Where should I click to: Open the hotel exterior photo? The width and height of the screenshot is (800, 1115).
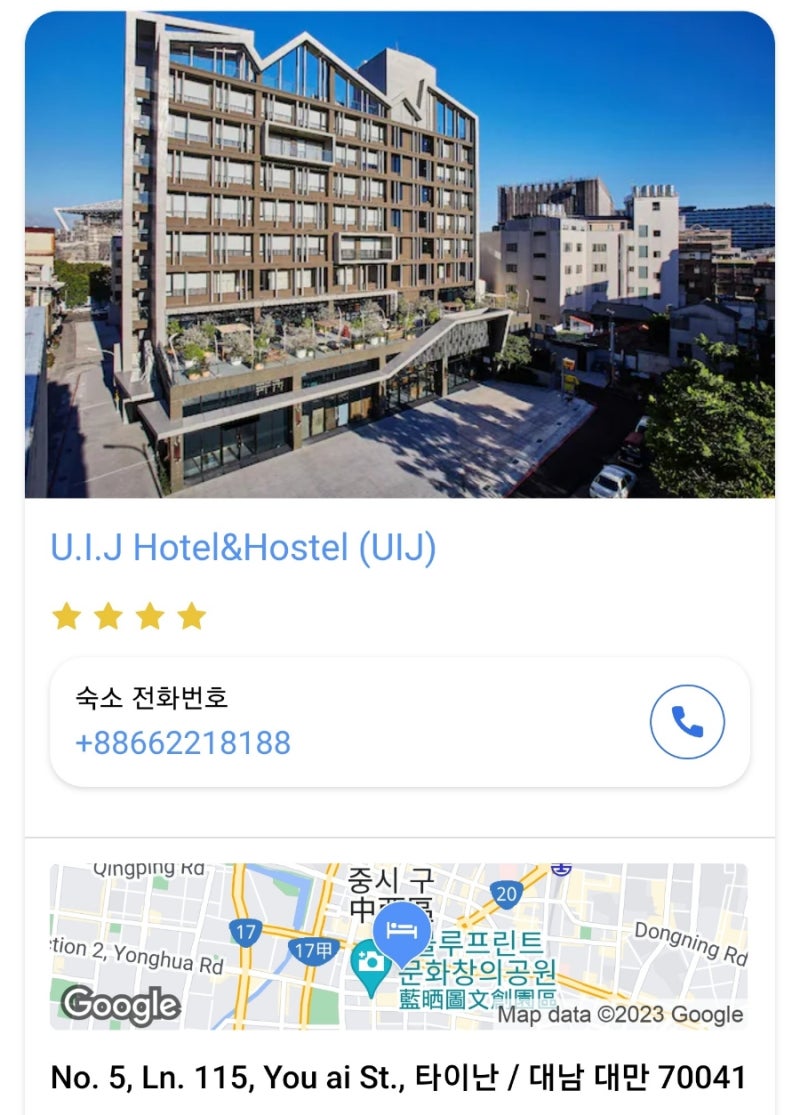click(x=400, y=253)
